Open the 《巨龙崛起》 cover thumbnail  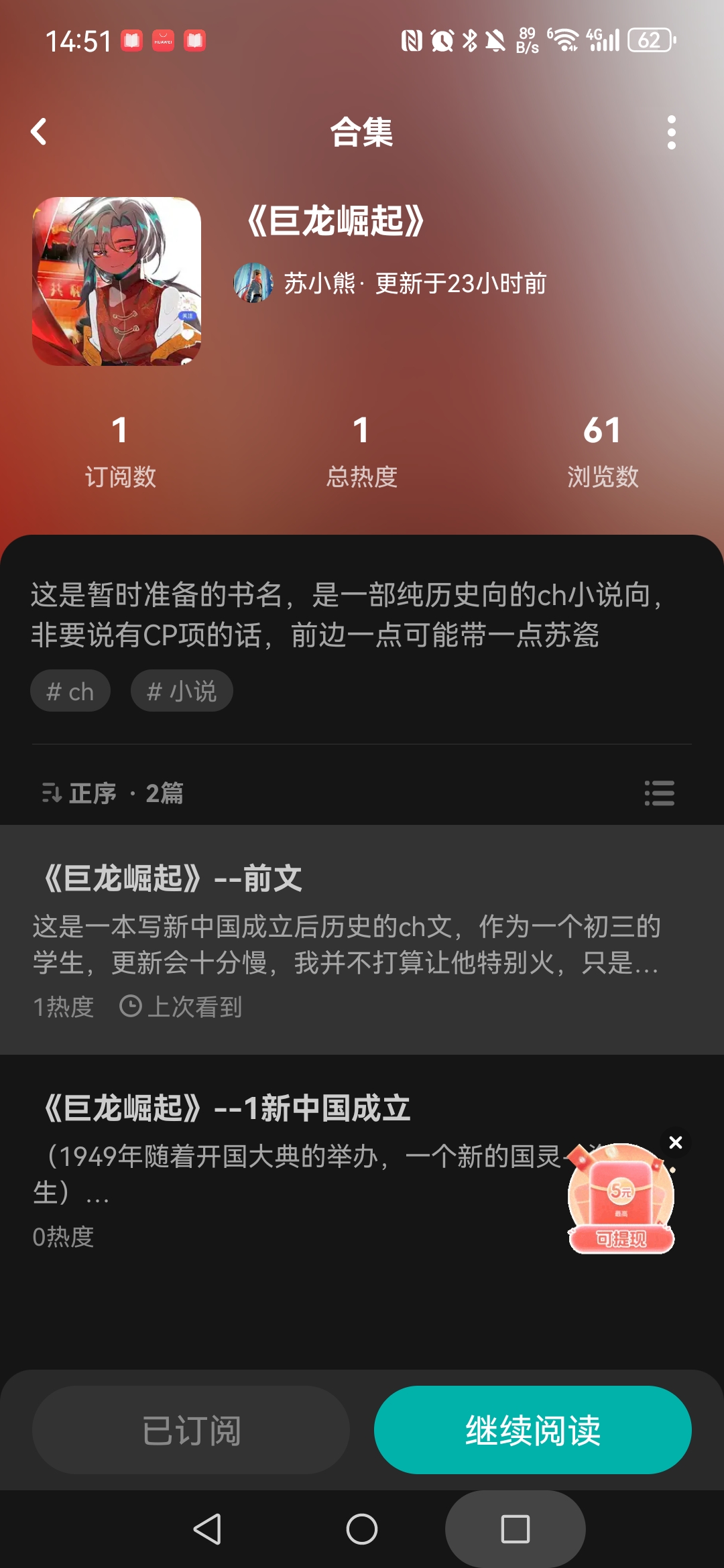pos(119,279)
